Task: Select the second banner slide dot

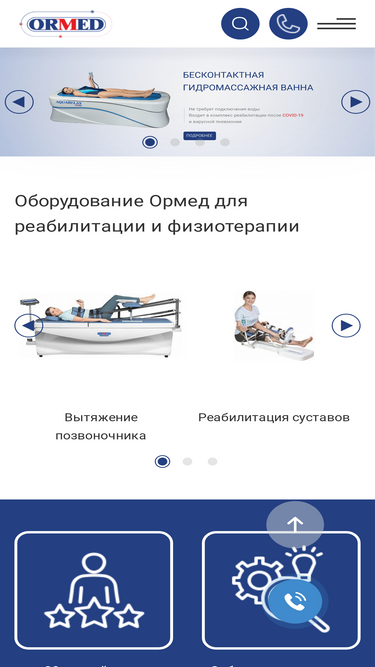Action: coord(175,142)
